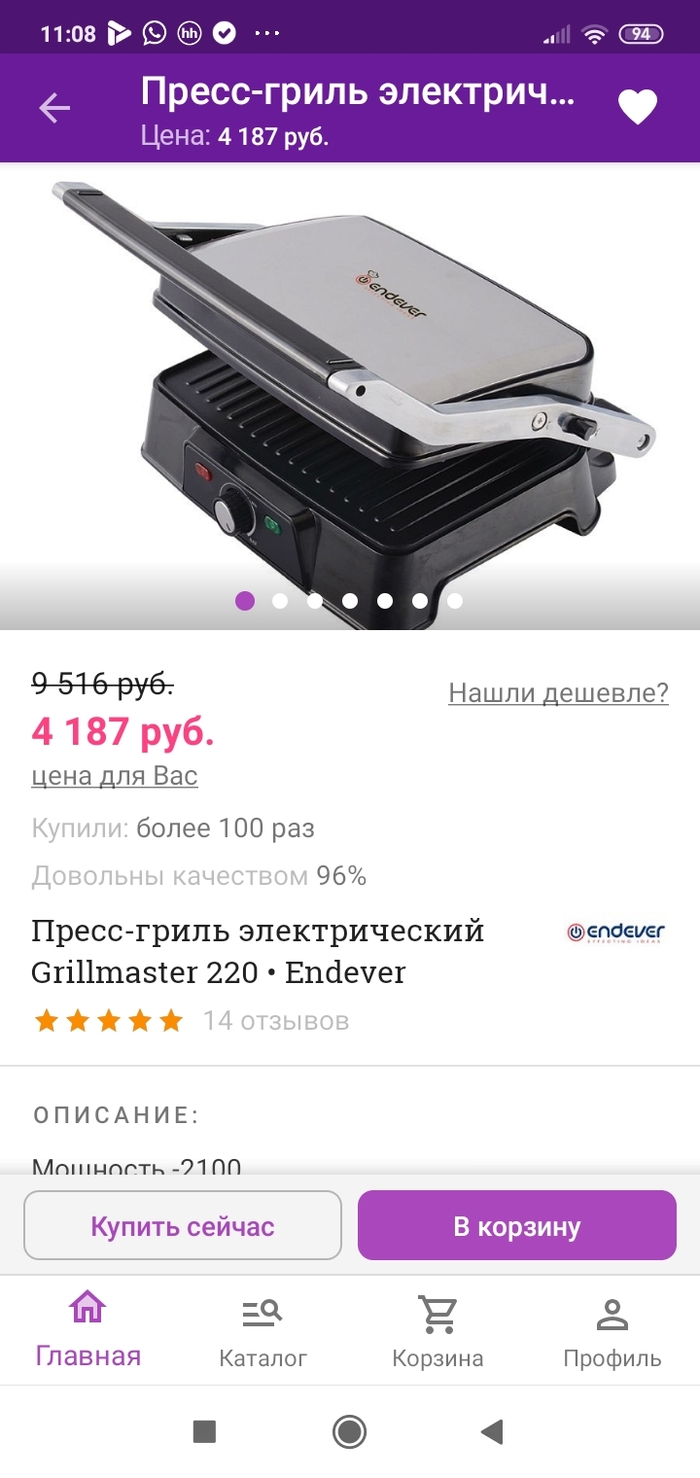This screenshot has height=1478, width=700.
Task: Switch to the Главная tab
Action: 88,1330
